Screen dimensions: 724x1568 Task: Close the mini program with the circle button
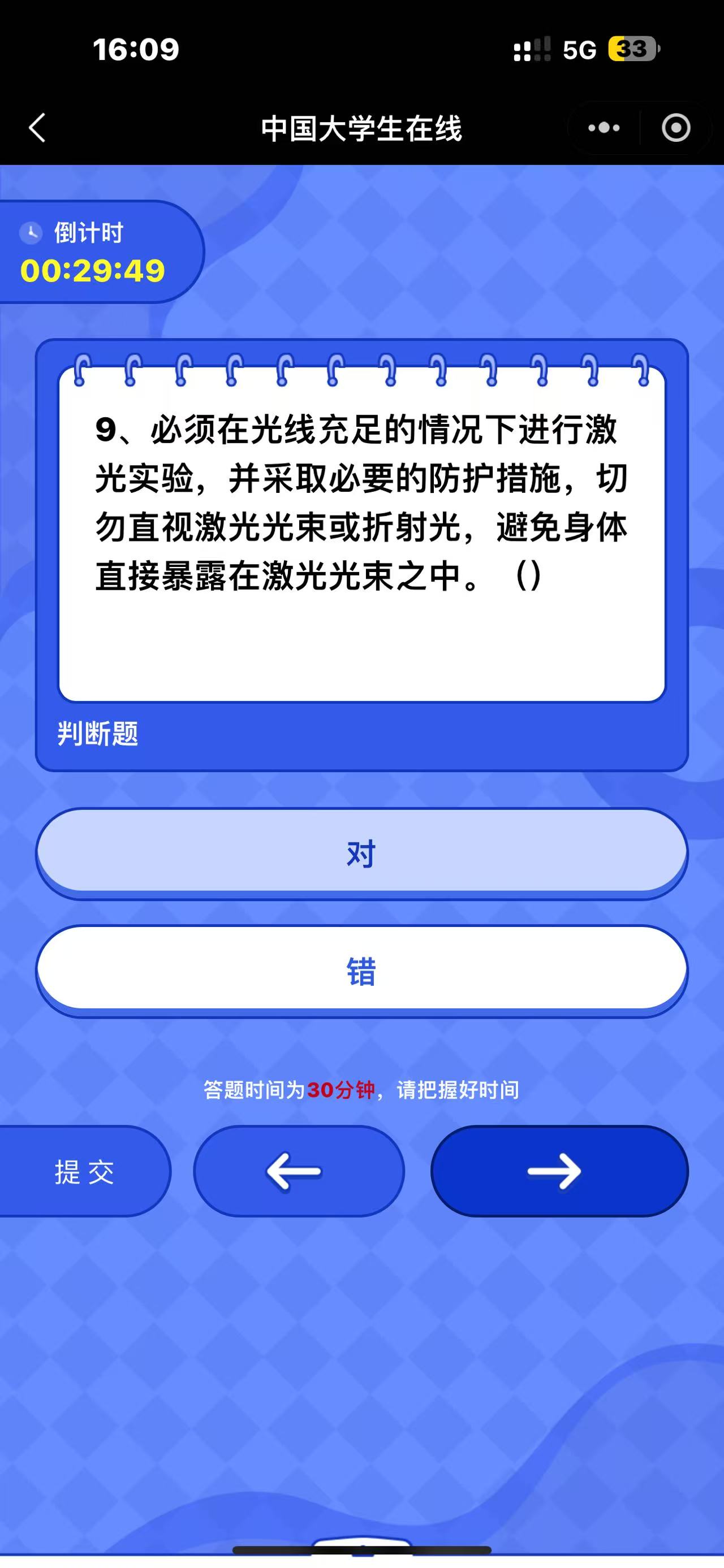[x=676, y=128]
